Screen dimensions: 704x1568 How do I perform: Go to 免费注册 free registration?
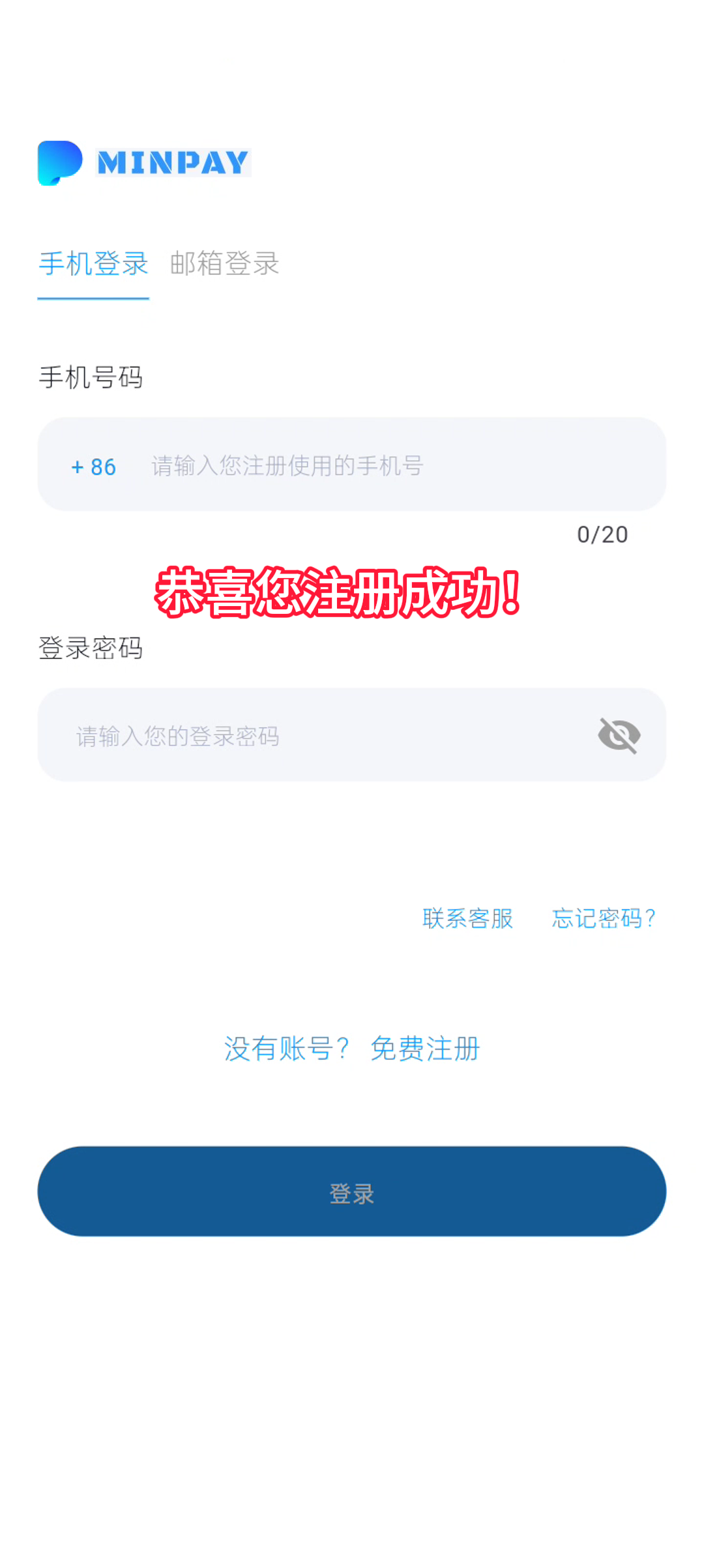(425, 1049)
